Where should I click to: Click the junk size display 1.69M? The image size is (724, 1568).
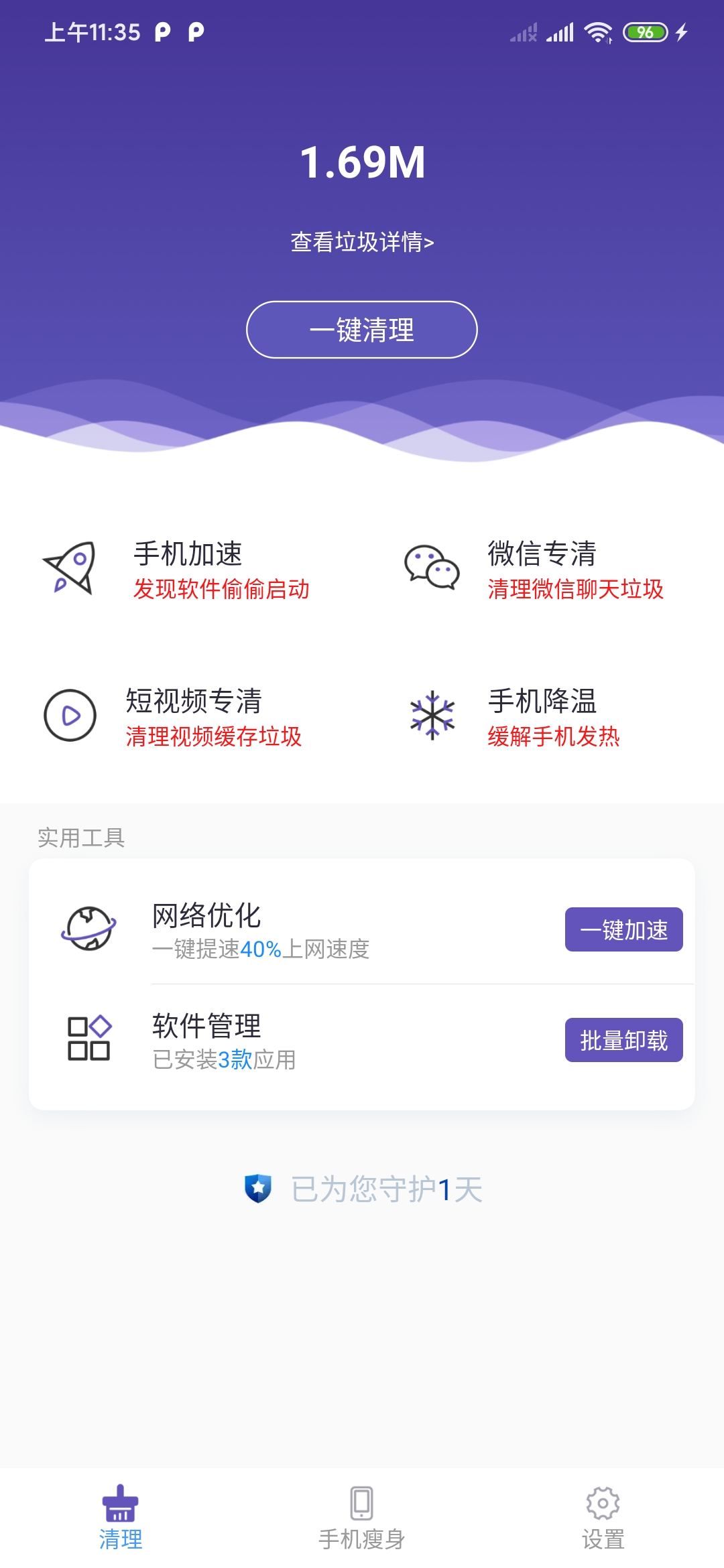click(x=362, y=162)
